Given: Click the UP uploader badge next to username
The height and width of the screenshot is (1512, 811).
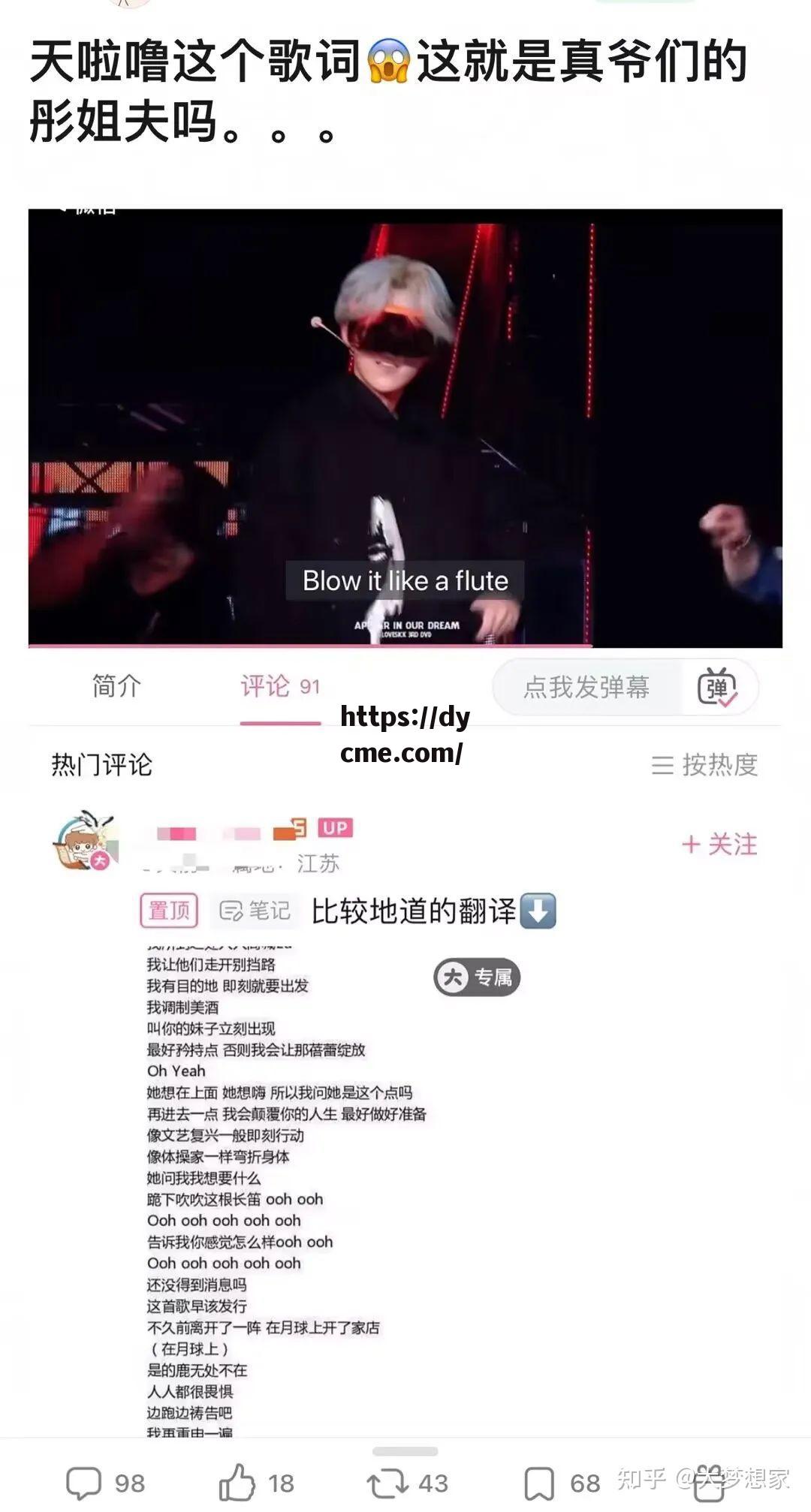Looking at the screenshot, I should click(x=333, y=827).
